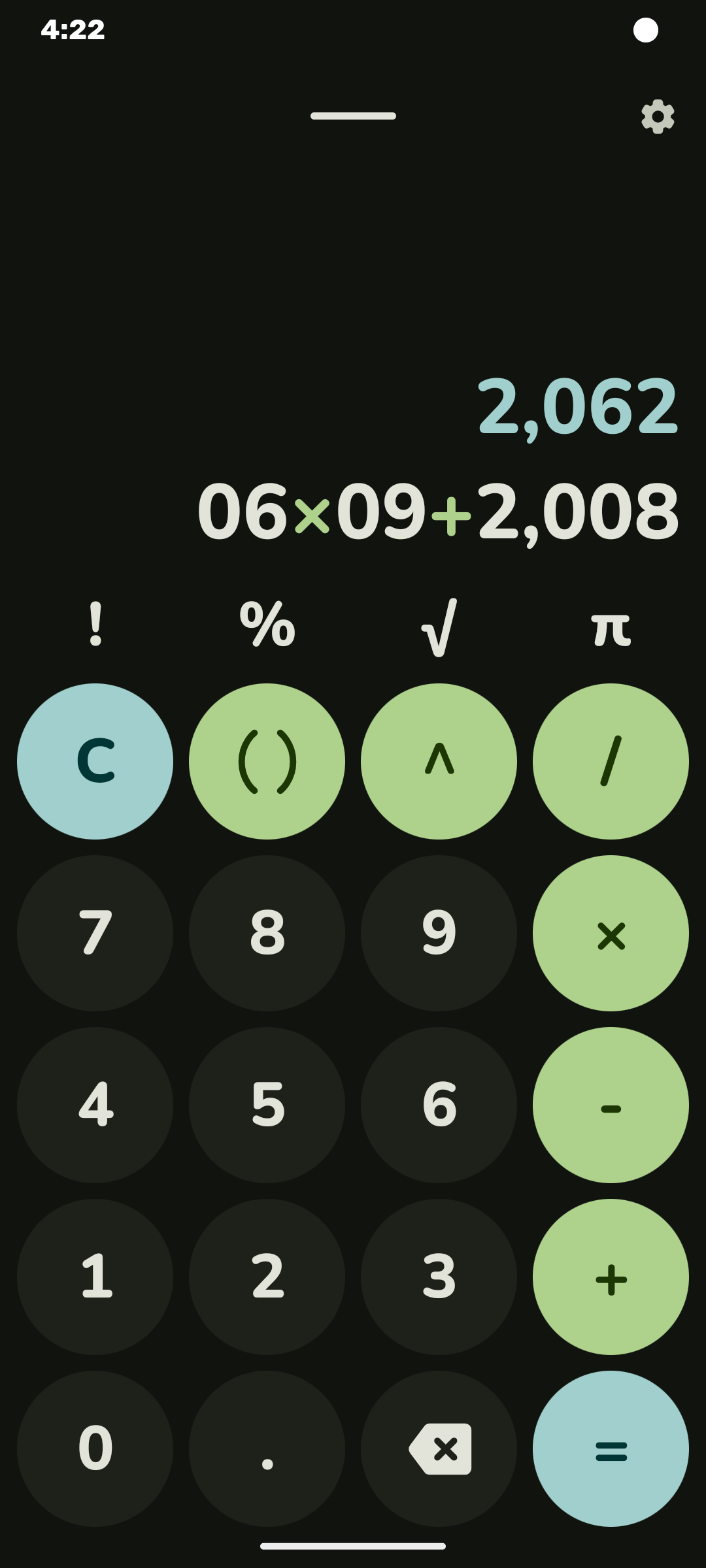Delete last character with backspace
Image resolution: width=706 pixels, height=1568 pixels.
point(439,1448)
